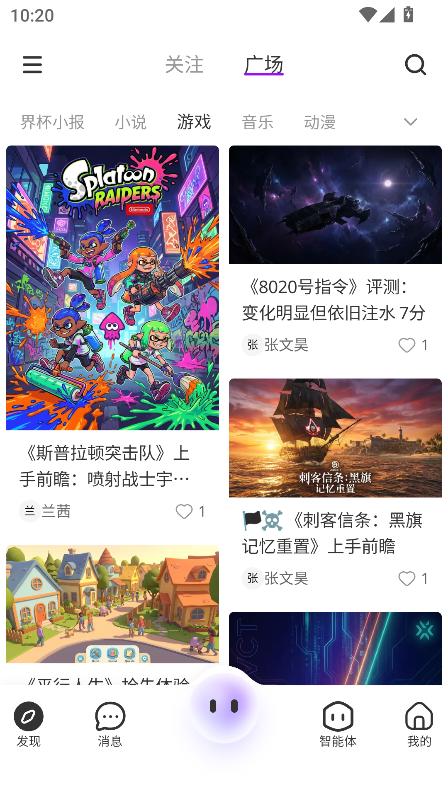
Task: Open the 智能体 tab
Action: coord(338,724)
